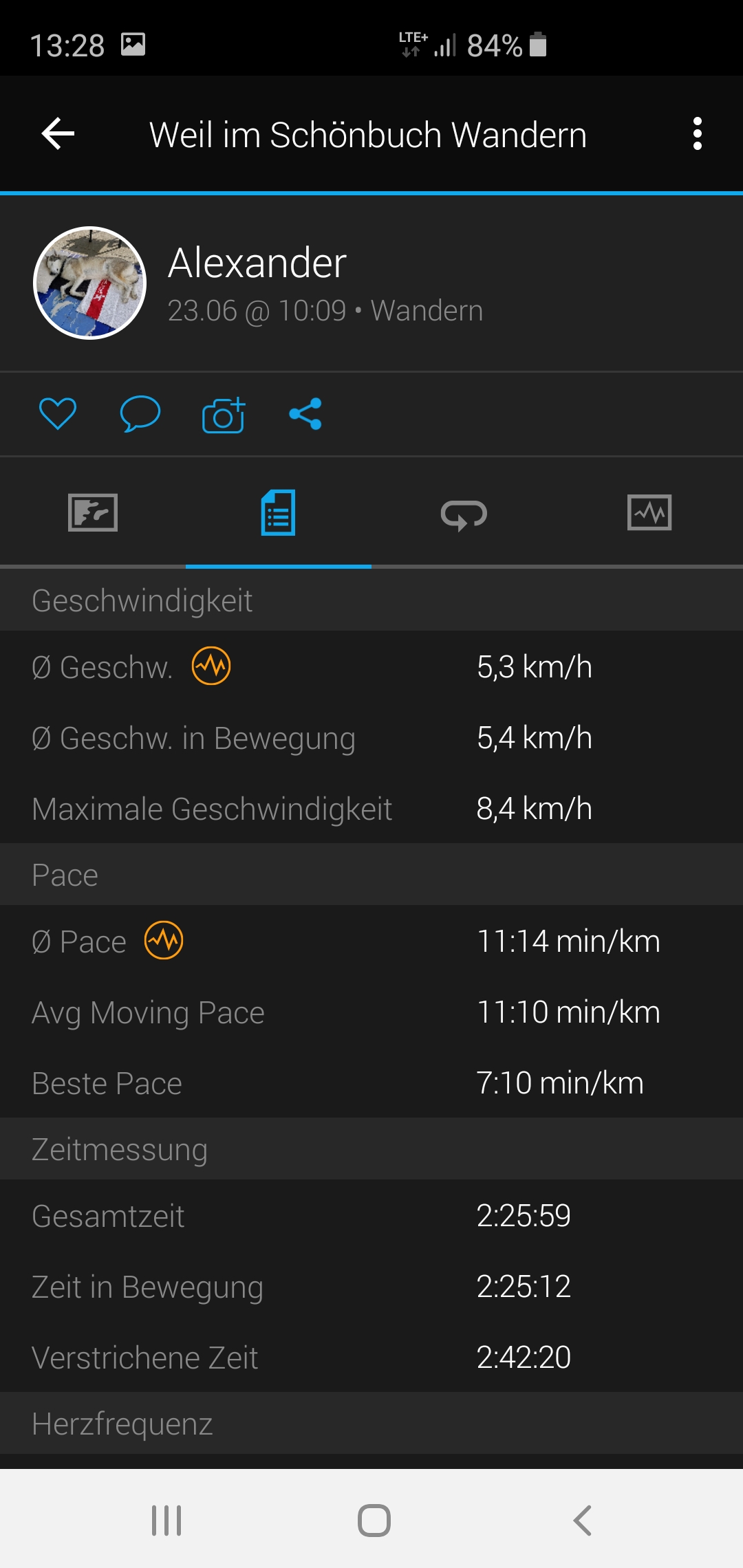Open the charts tab
The height and width of the screenshot is (1568, 743).
coord(649,512)
